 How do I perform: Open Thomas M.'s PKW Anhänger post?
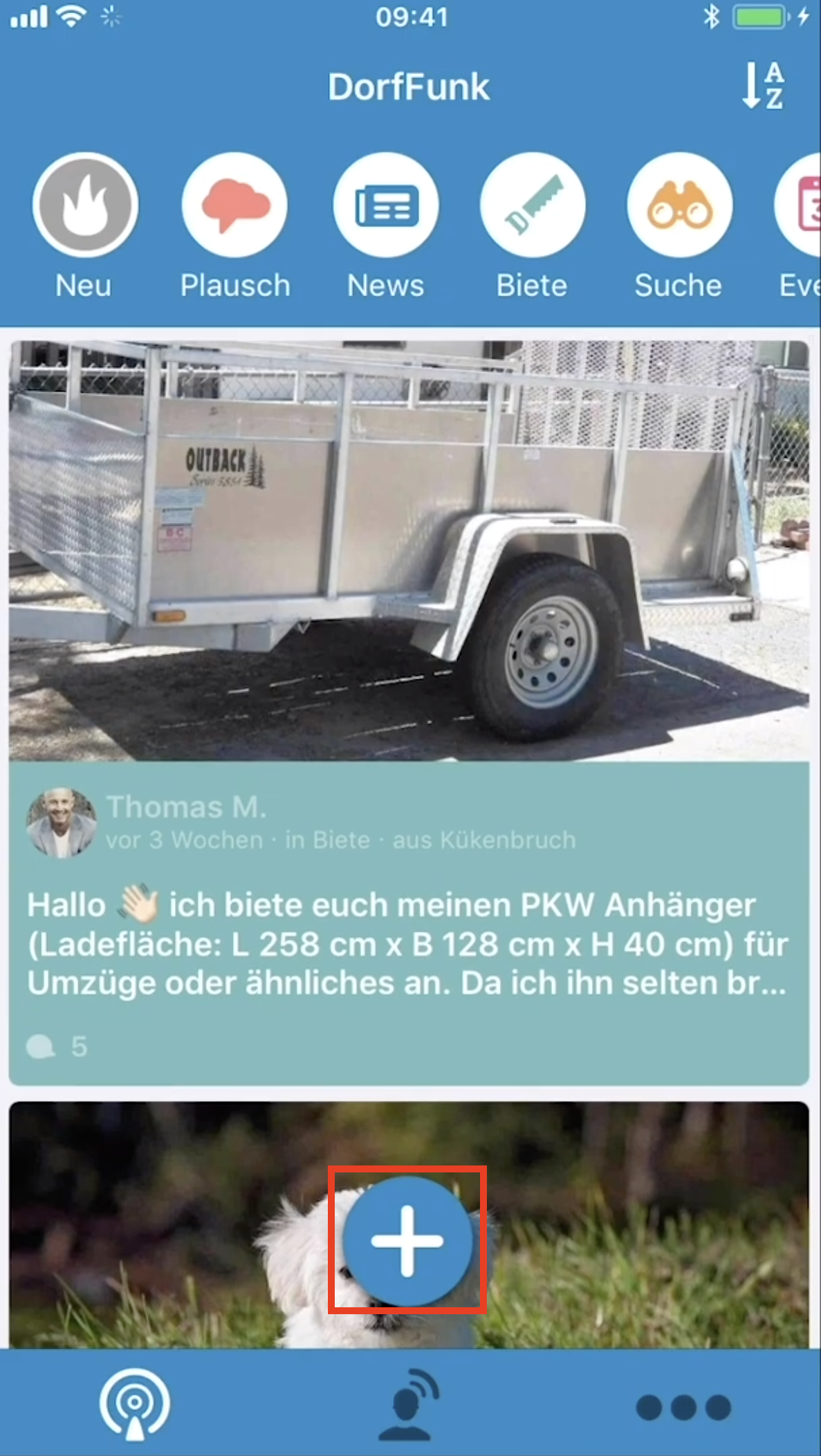(x=408, y=944)
